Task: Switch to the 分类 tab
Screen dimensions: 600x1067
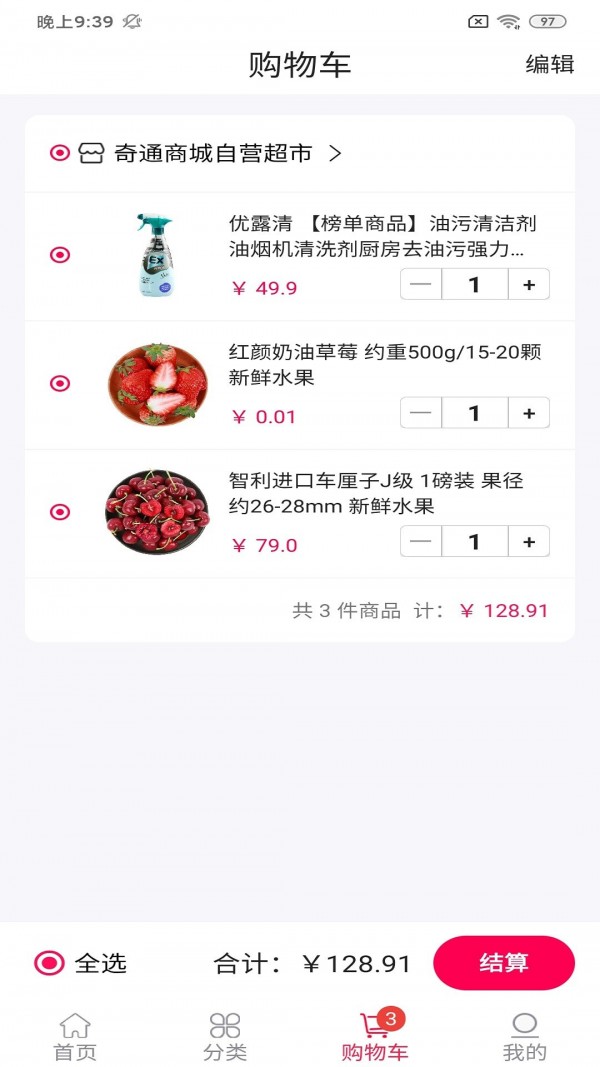Action: coord(225,1037)
